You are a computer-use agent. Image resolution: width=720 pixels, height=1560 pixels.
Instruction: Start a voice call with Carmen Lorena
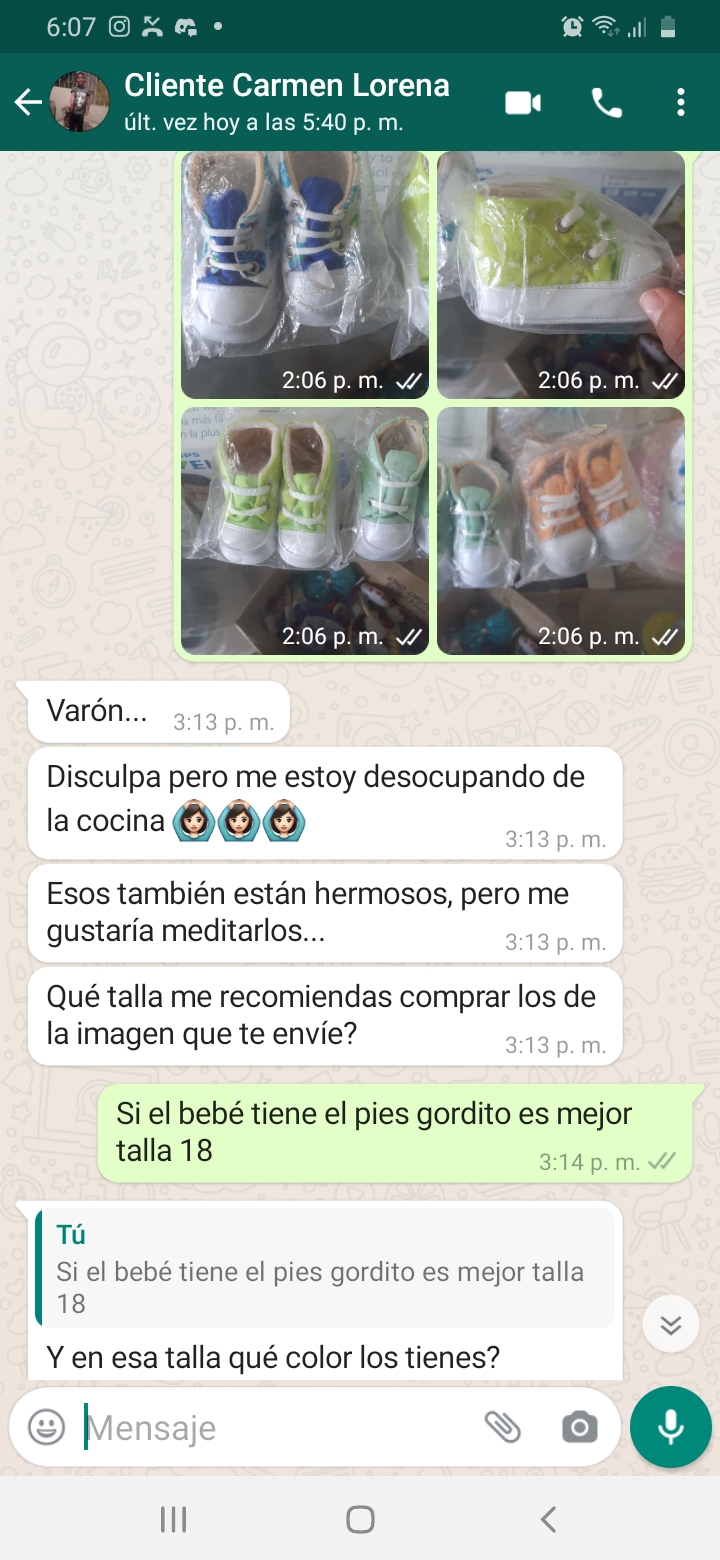606,102
